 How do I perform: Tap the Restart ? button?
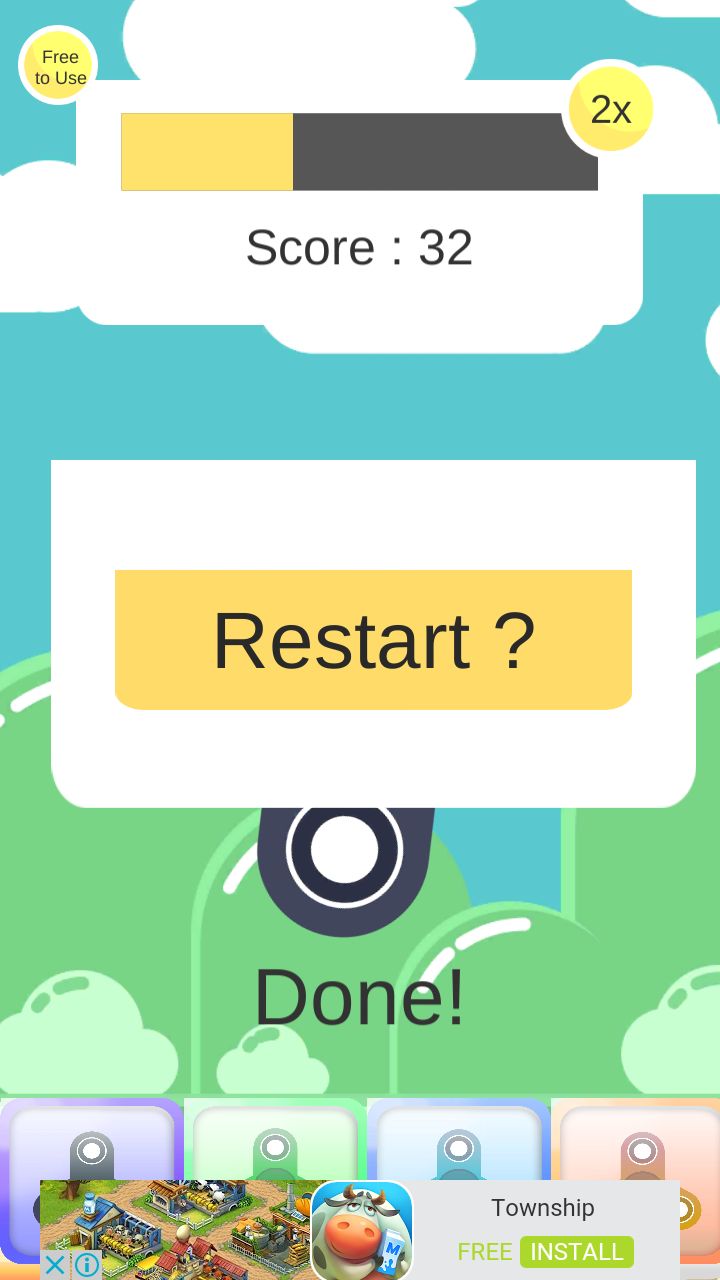(x=373, y=640)
